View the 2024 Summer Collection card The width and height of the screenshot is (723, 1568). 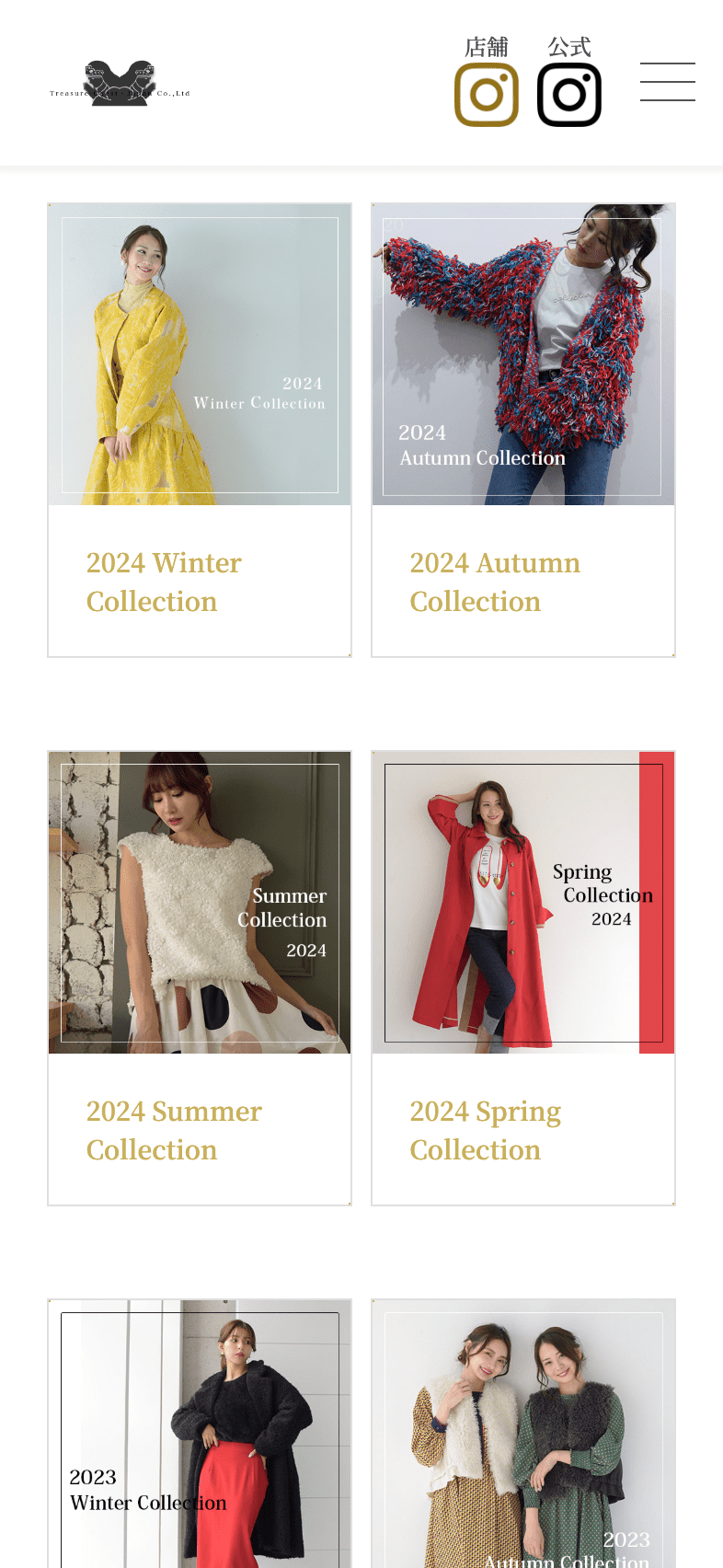click(x=200, y=977)
